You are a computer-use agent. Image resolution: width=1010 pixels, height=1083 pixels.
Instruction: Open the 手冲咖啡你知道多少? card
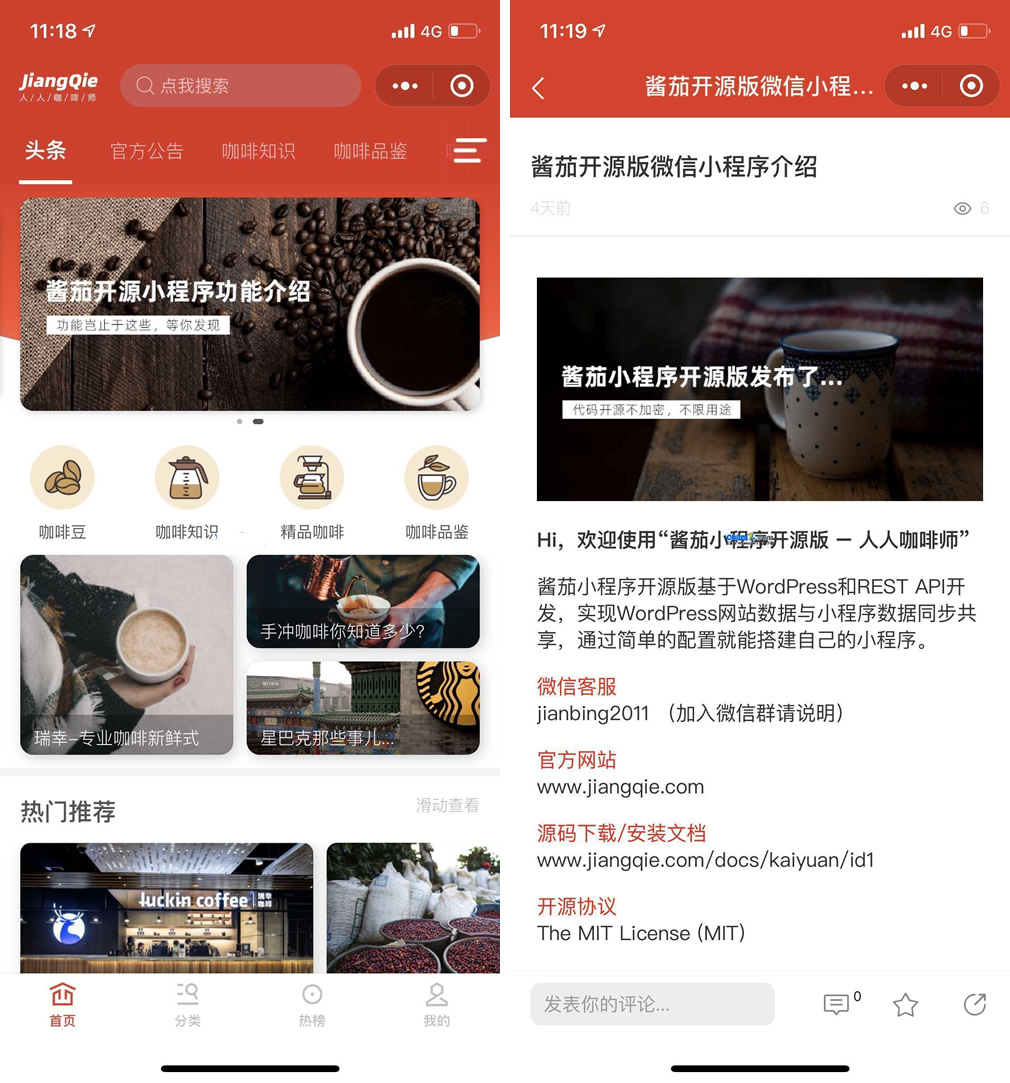(x=363, y=602)
